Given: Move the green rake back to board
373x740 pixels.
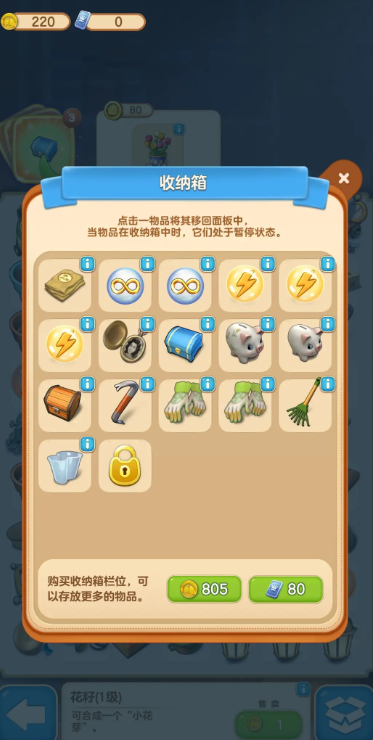Looking at the screenshot, I should pos(305,405).
